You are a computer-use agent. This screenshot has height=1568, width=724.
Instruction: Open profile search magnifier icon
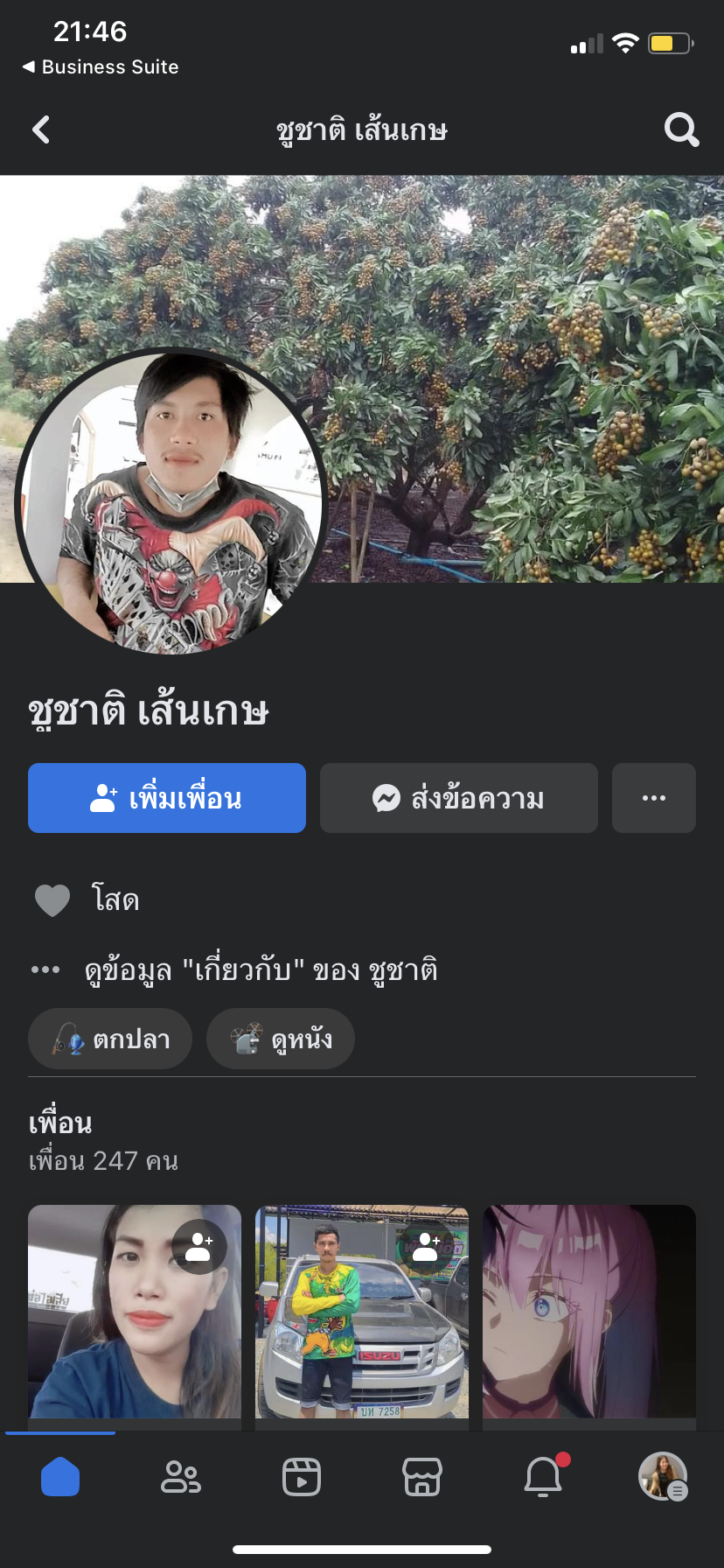(x=681, y=130)
